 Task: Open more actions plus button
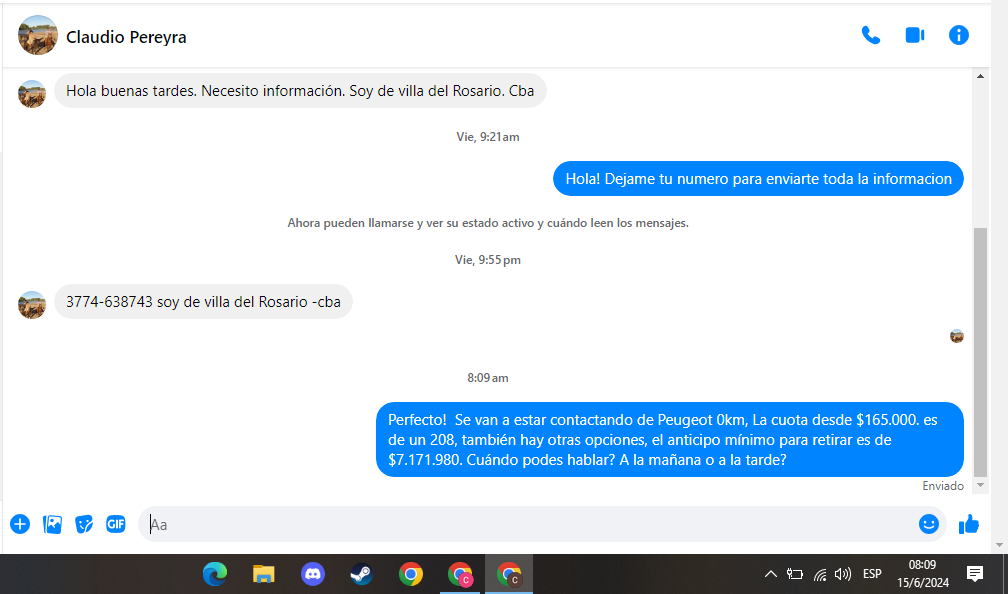[x=20, y=524]
